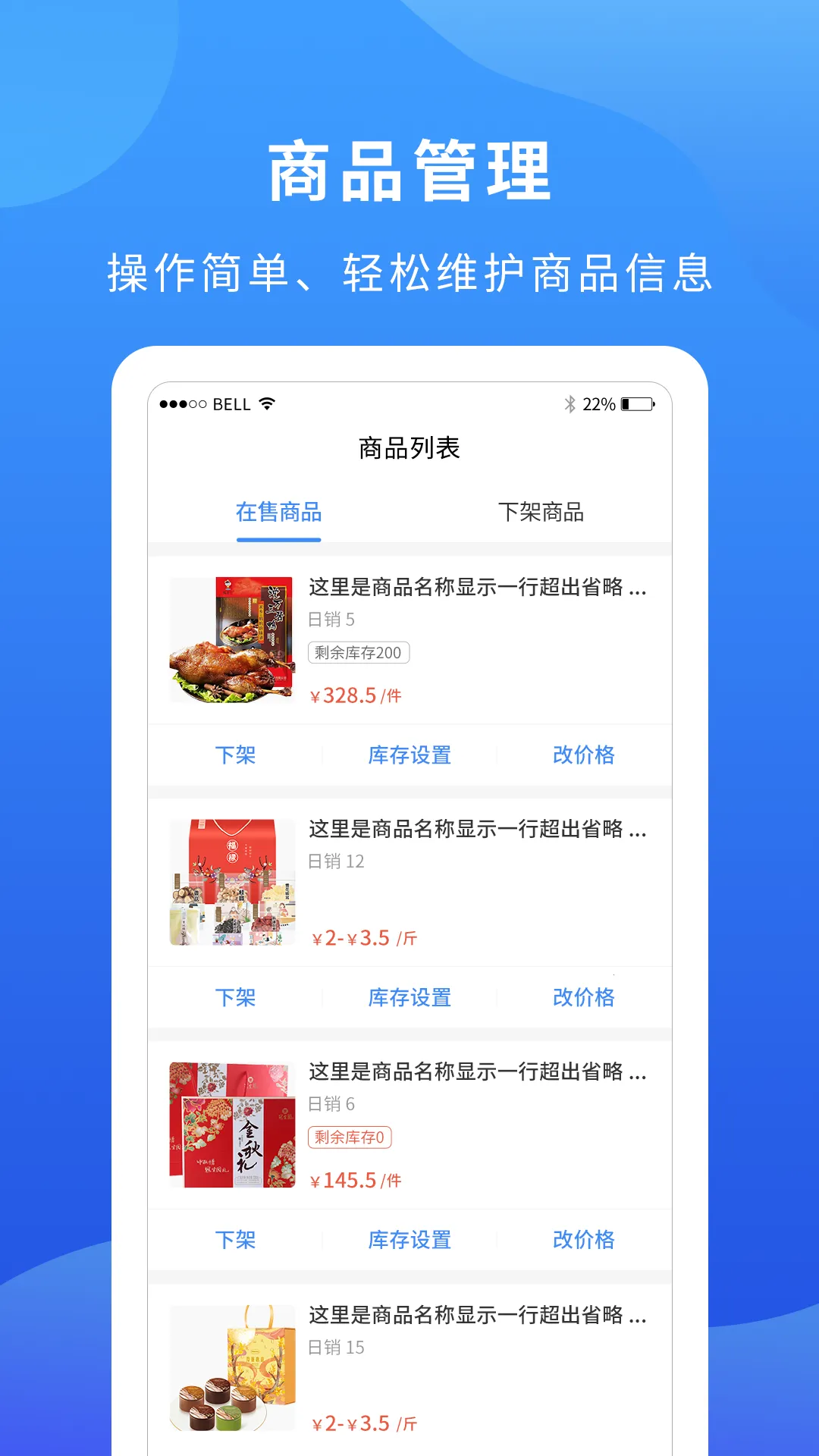Click the 剩余库存200 stock label
Image resolution: width=819 pixels, height=1456 pixels.
pyautogui.click(x=359, y=652)
